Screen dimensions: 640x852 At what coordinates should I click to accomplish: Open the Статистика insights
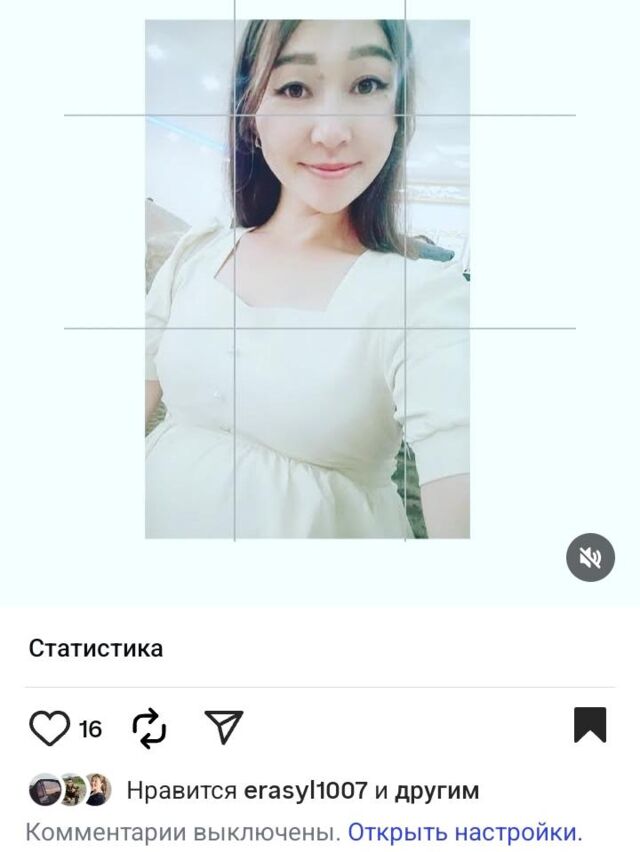(96, 648)
